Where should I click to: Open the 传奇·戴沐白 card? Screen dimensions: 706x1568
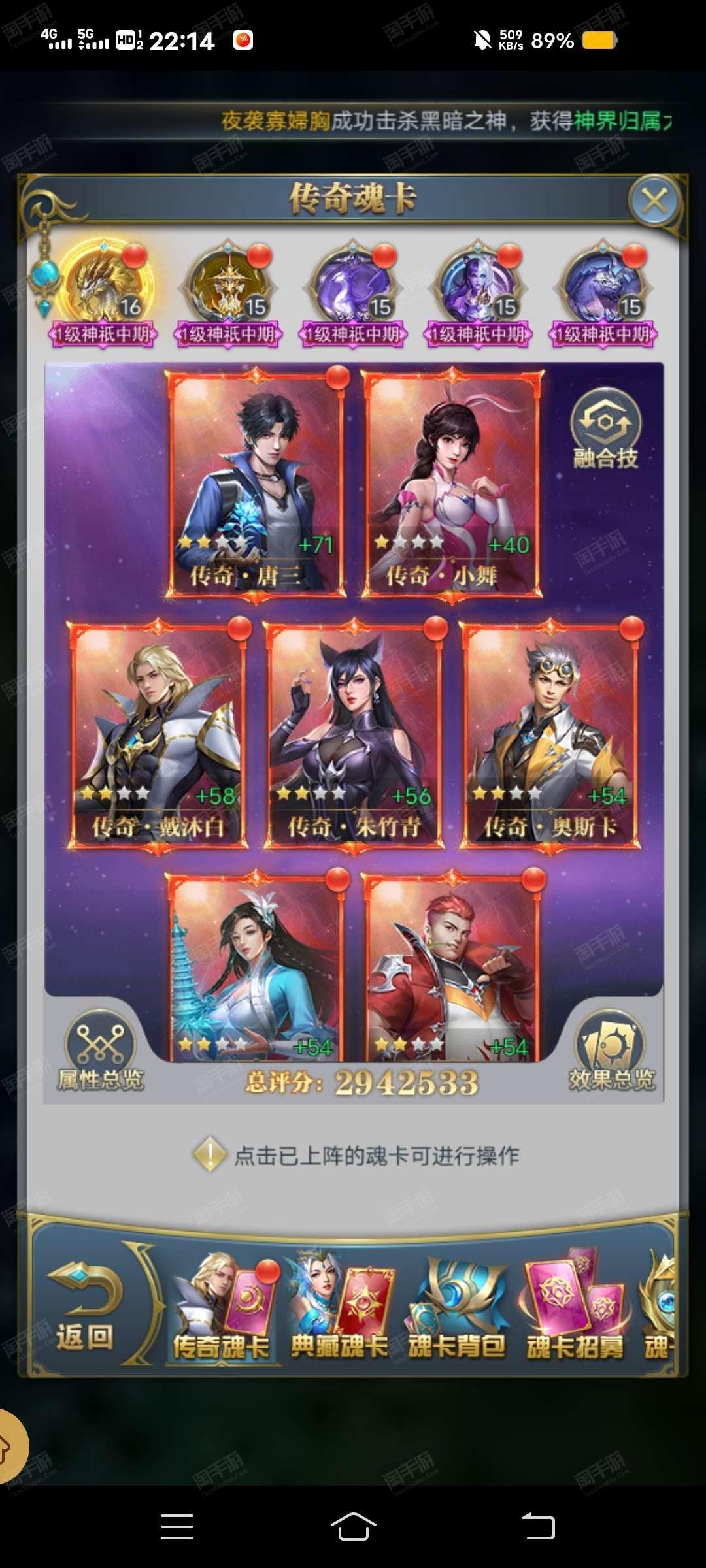click(158, 735)
